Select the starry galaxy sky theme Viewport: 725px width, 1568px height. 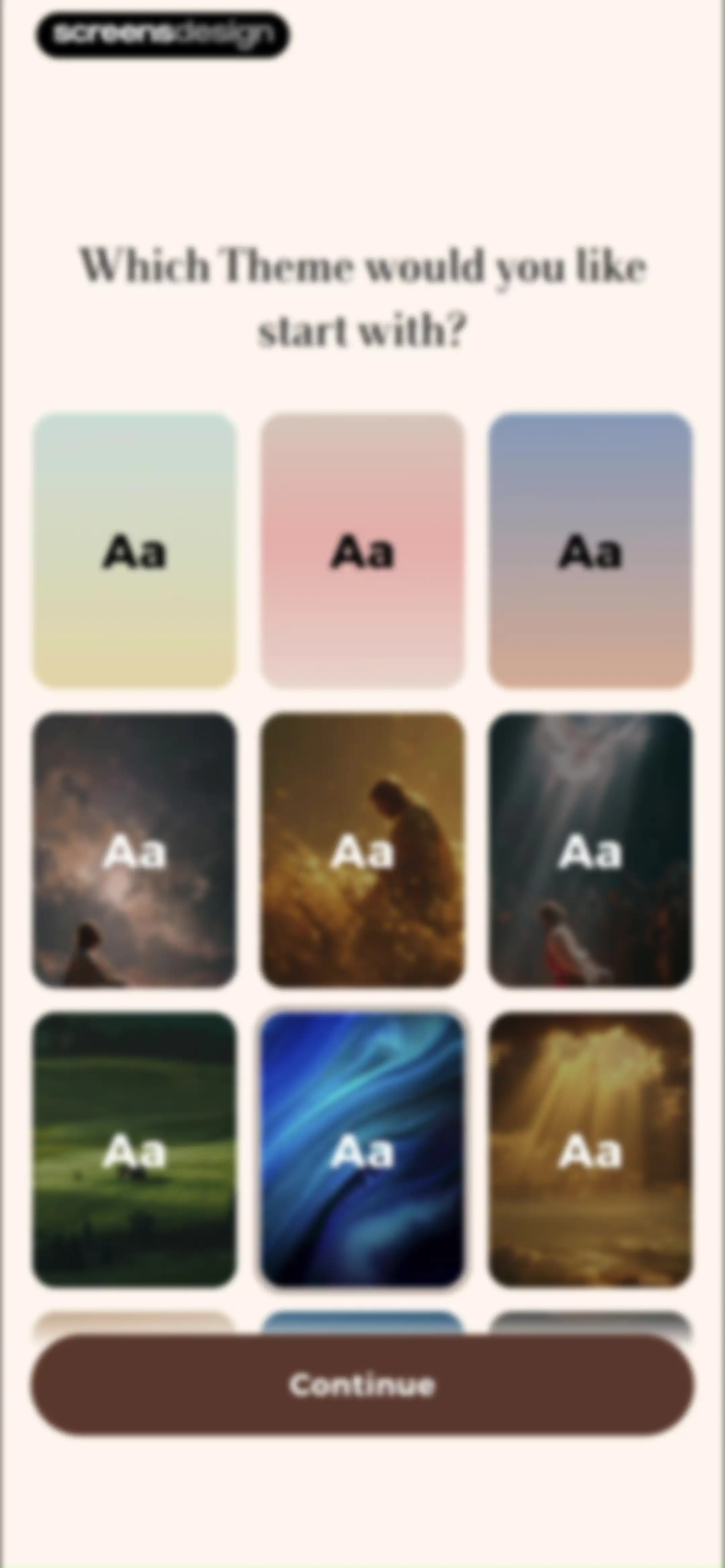135,850
